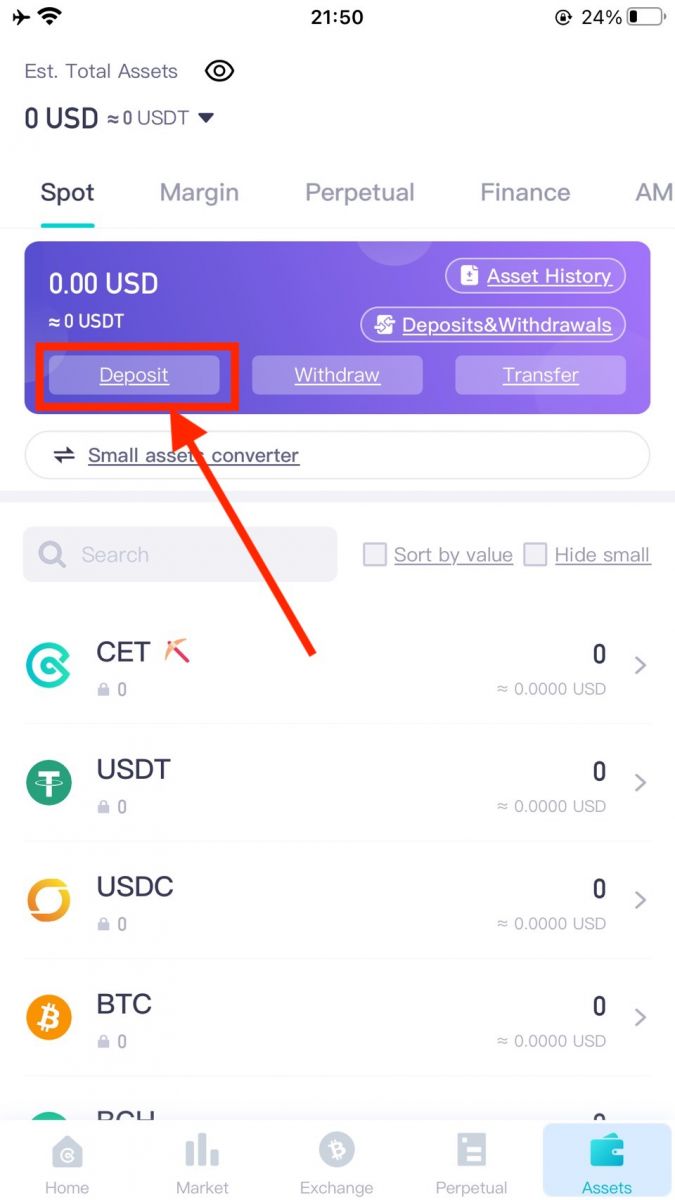Open the USDT currency dropdown
Image resolution: width=675 pixels, height=1200 pixels.
coord(206,118)
